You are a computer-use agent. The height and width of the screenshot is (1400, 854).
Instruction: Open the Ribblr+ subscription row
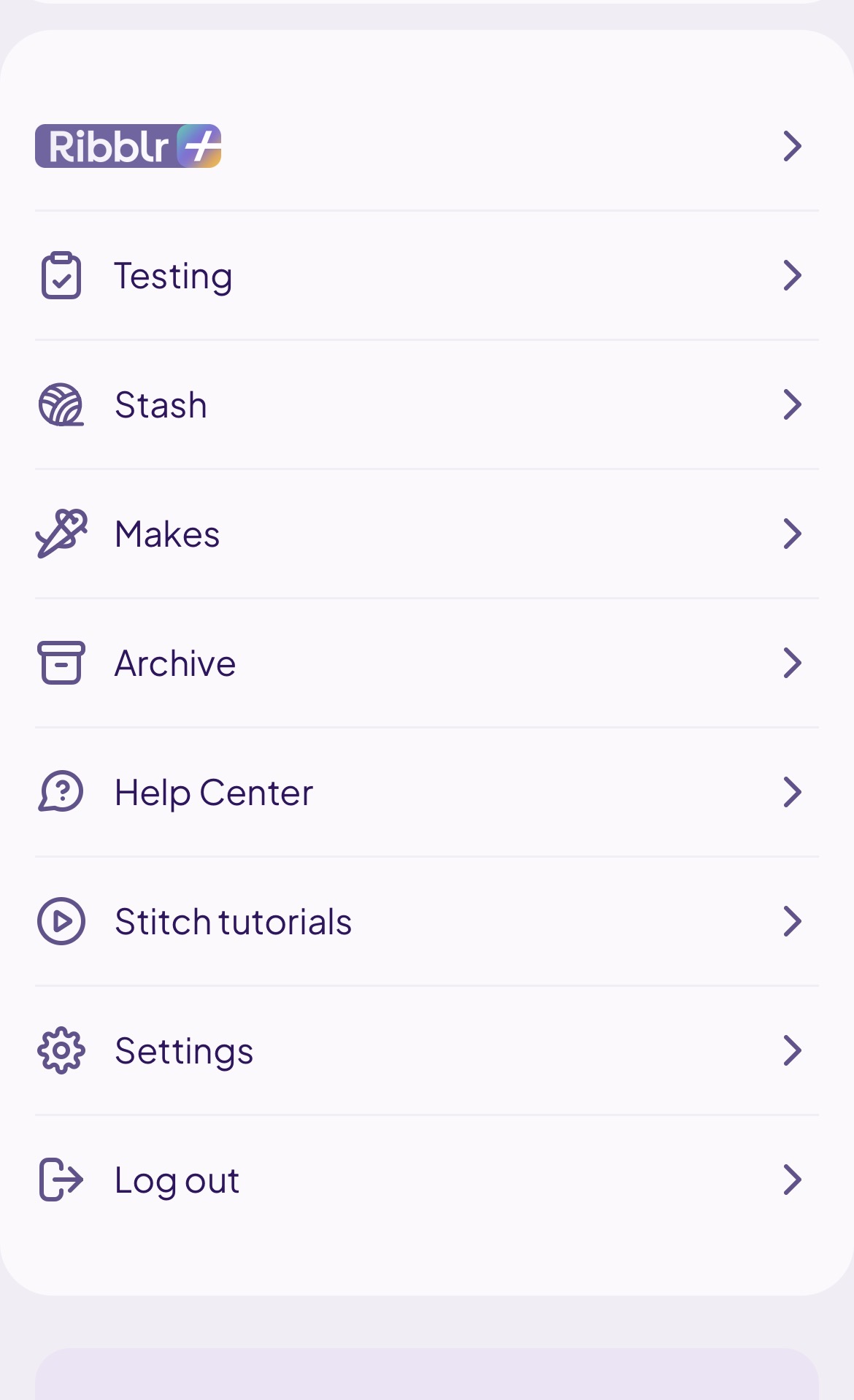[128, 146]
